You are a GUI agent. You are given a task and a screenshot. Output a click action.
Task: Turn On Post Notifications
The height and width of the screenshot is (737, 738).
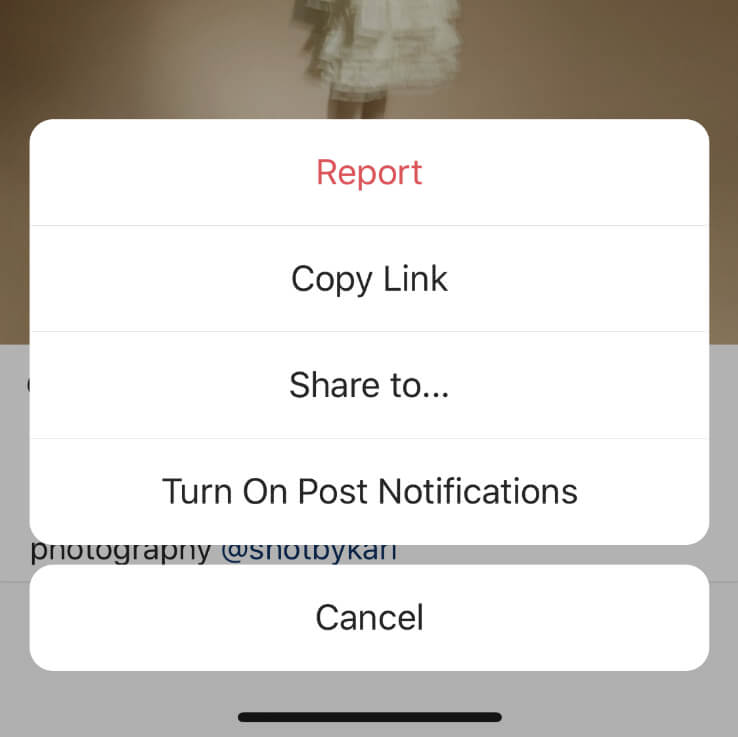click(369, 491)
